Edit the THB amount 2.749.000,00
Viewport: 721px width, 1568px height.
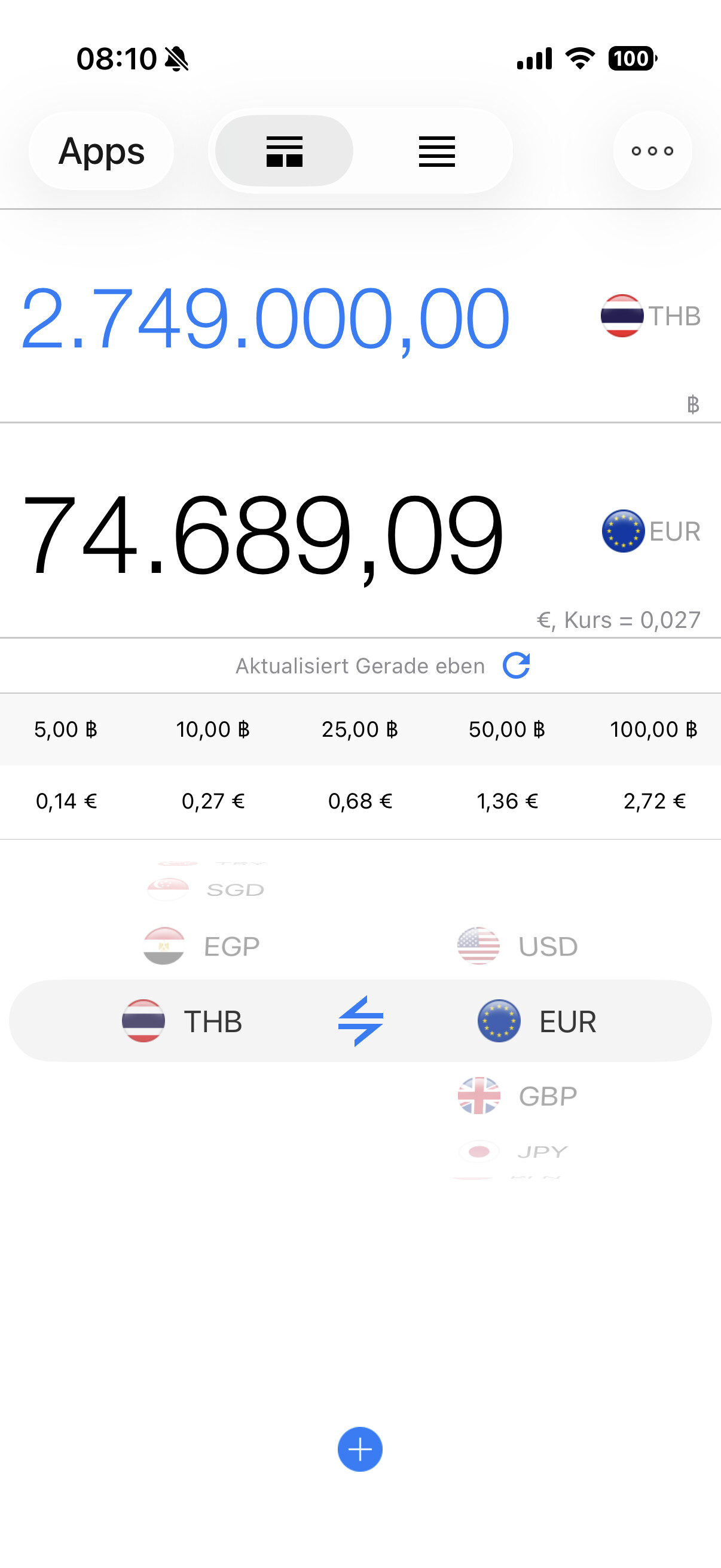(x=265, y=318)
